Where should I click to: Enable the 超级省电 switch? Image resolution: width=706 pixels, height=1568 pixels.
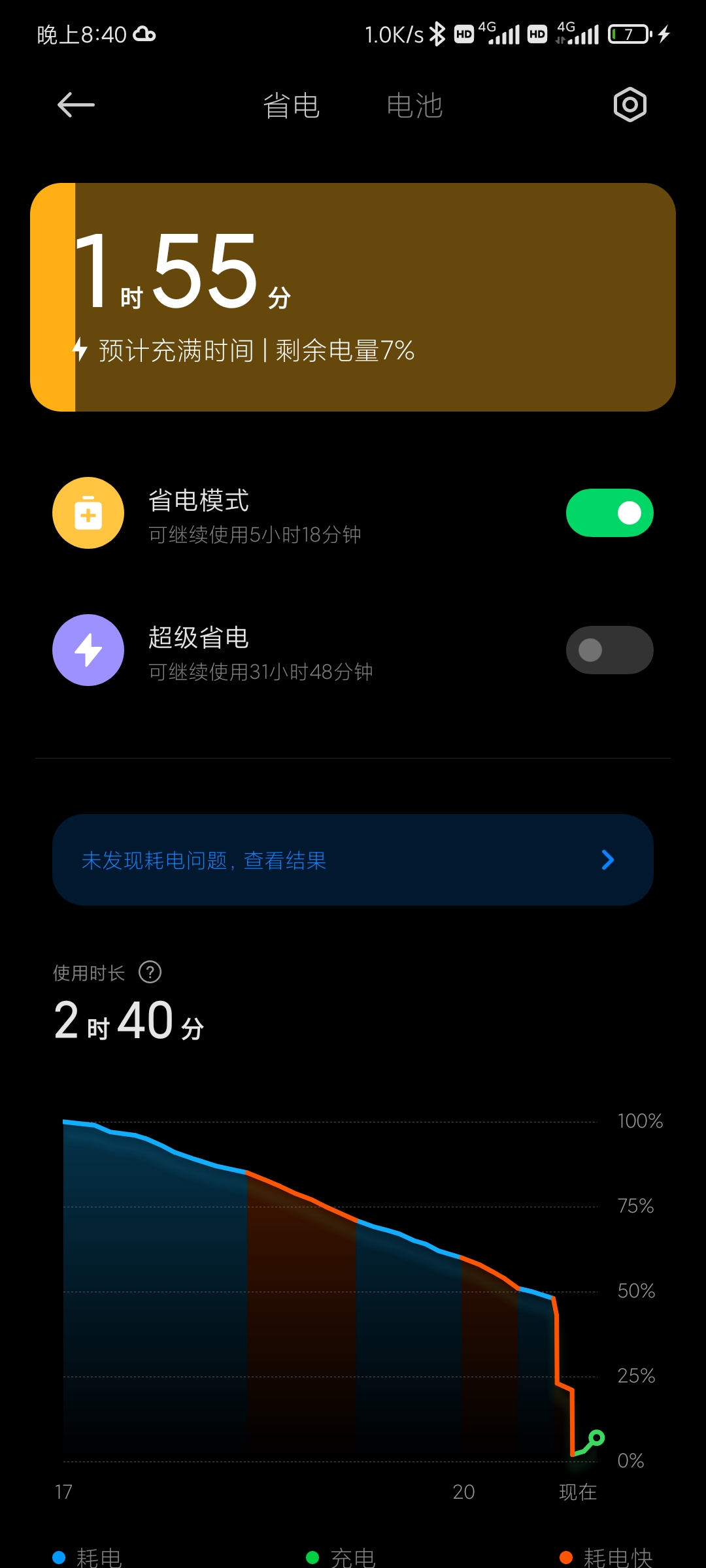(609, 650)
